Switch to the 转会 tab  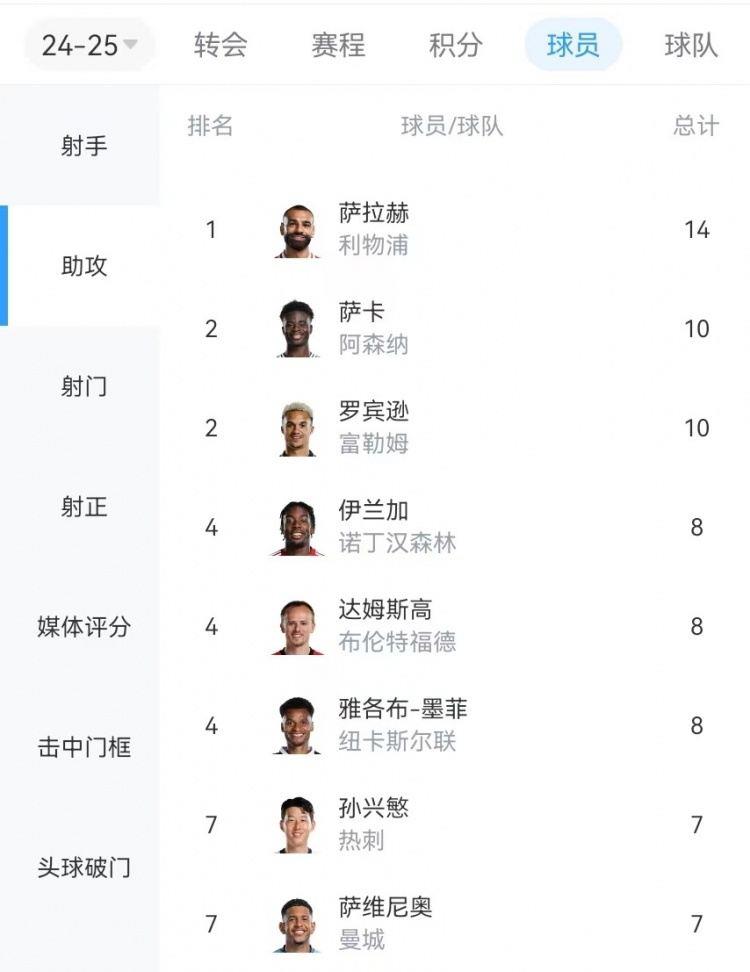click(220, 45)
